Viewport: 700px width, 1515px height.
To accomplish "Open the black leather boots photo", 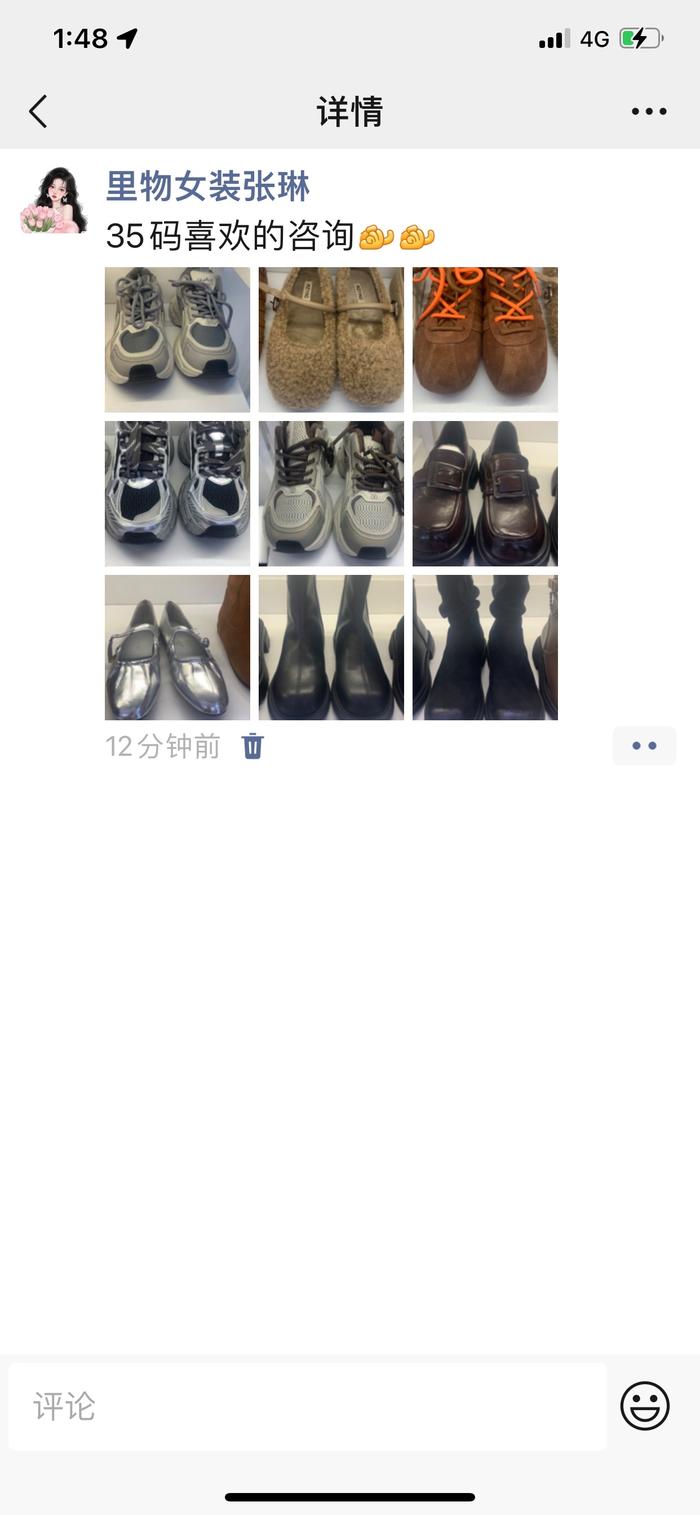I will (331, 647).
